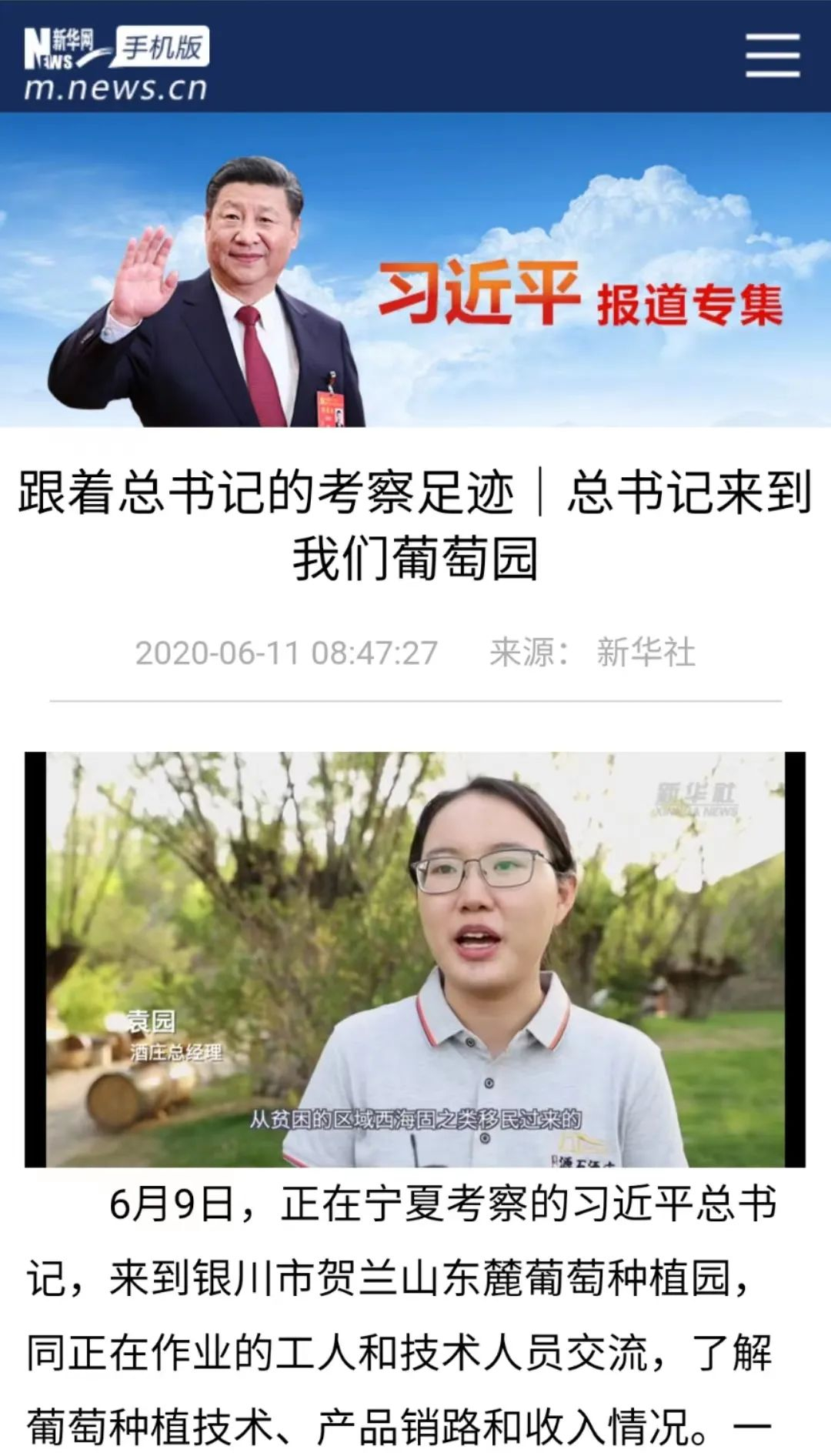Tap the Xinhua News mobile logo

tap(116, 64)
